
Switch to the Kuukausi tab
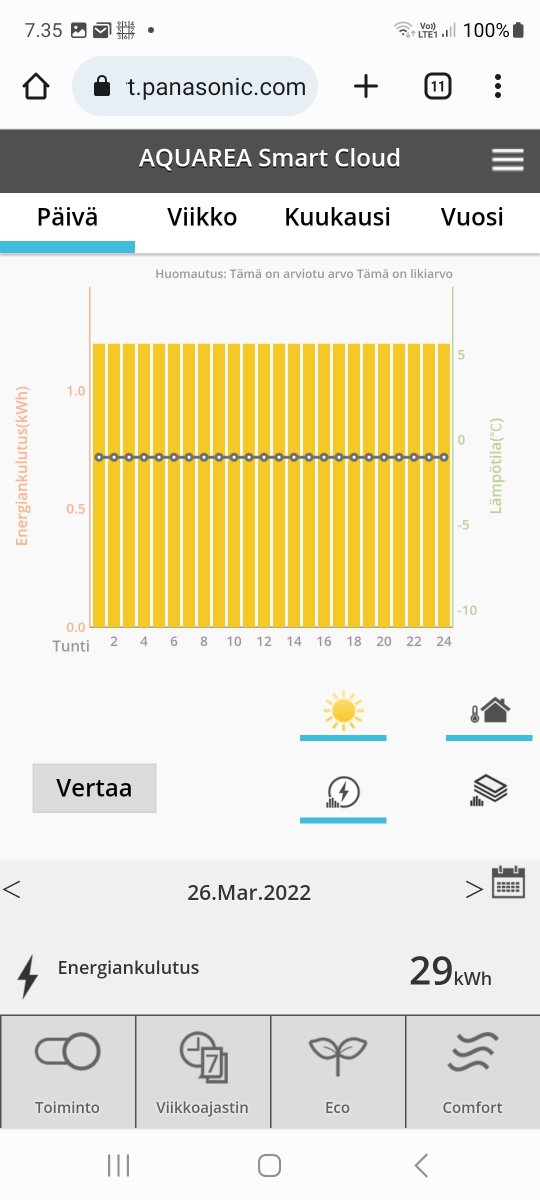coord(337,217)
